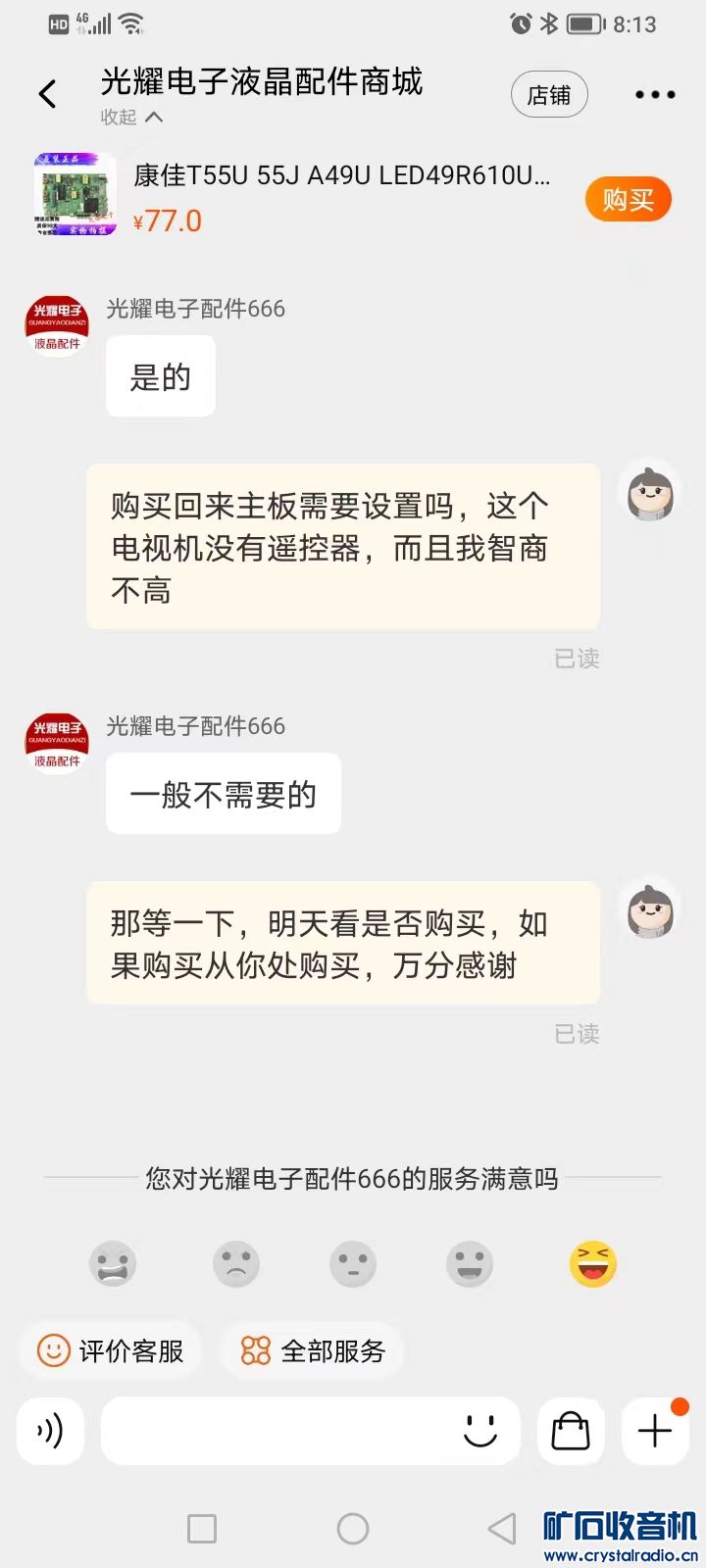This screenshot has height=1568, width=706.
Task: Rate service with the laughing face
Action: (x=593, y=1264)
